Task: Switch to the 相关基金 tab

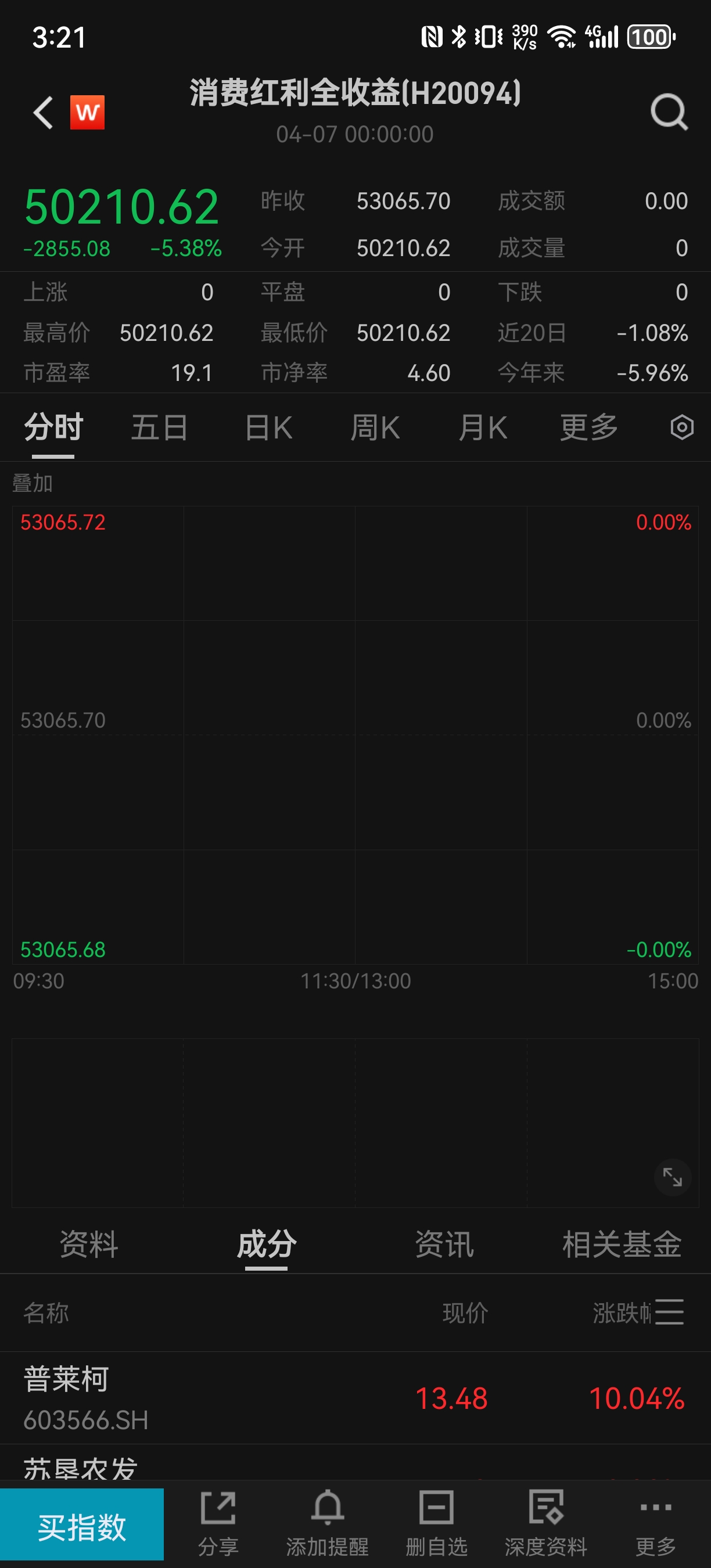Action: [622, 1243]
